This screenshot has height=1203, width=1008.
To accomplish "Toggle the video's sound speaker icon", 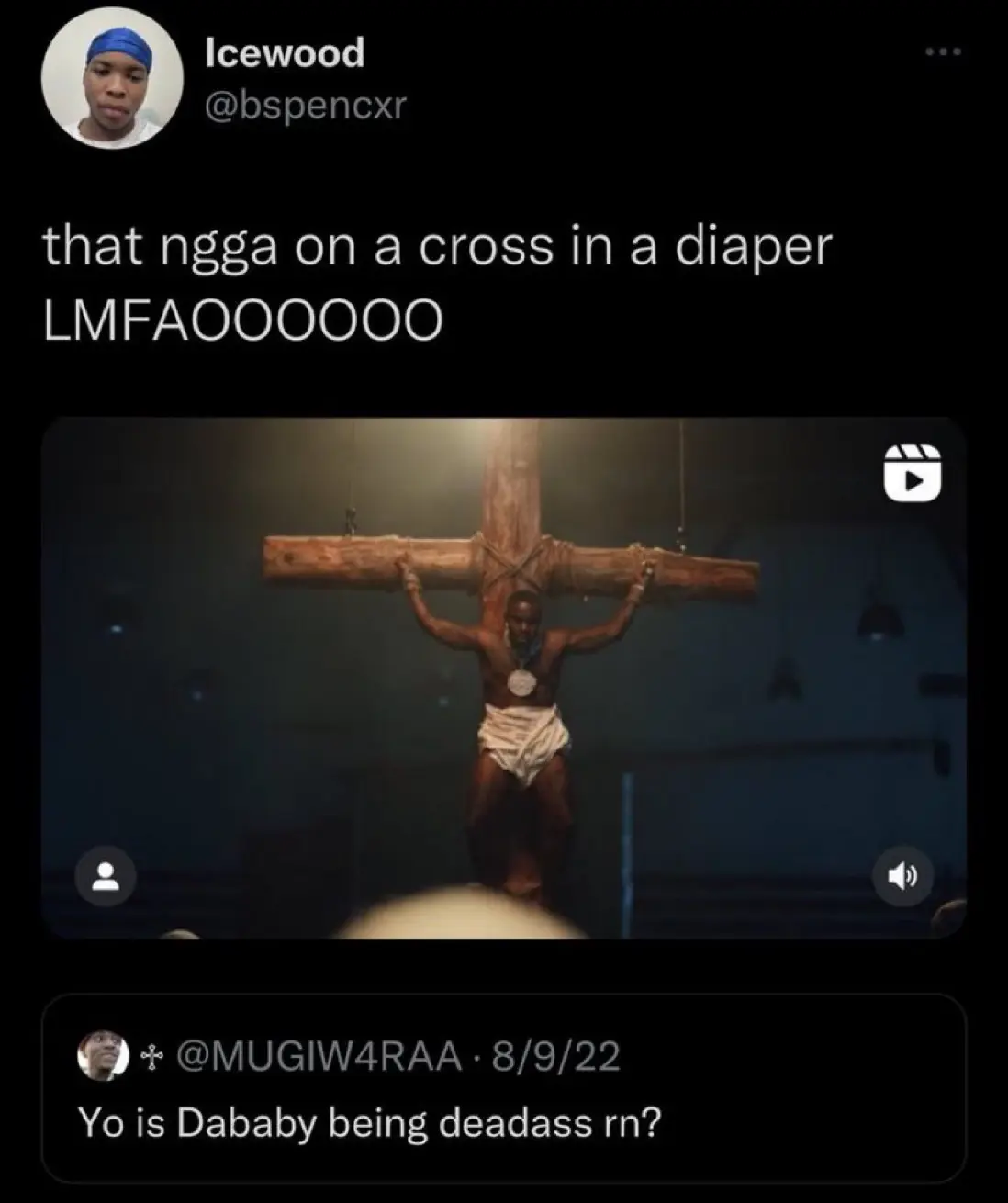I will [x=904, y=877].
